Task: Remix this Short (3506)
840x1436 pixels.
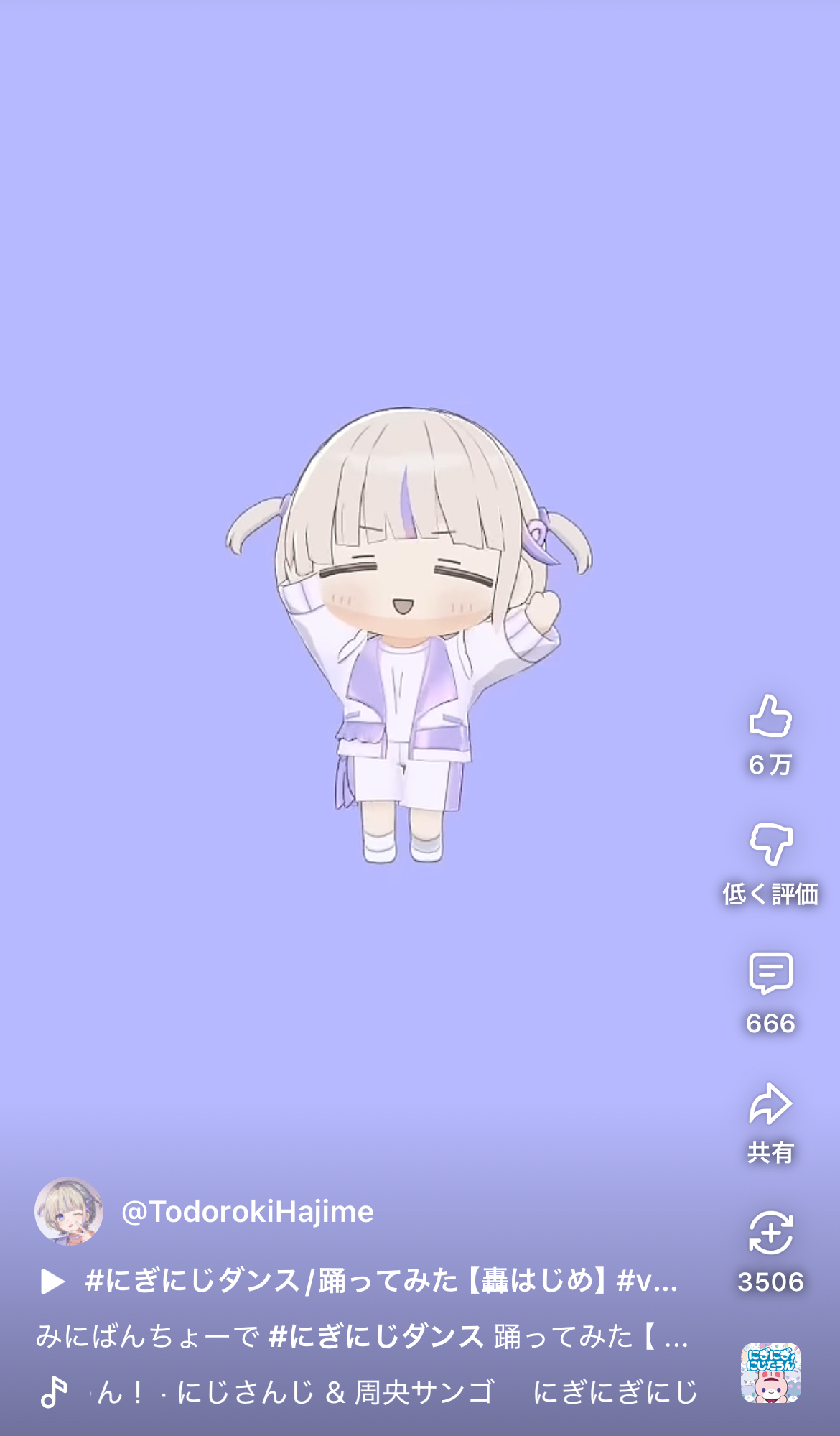Action: point(770,1233)
